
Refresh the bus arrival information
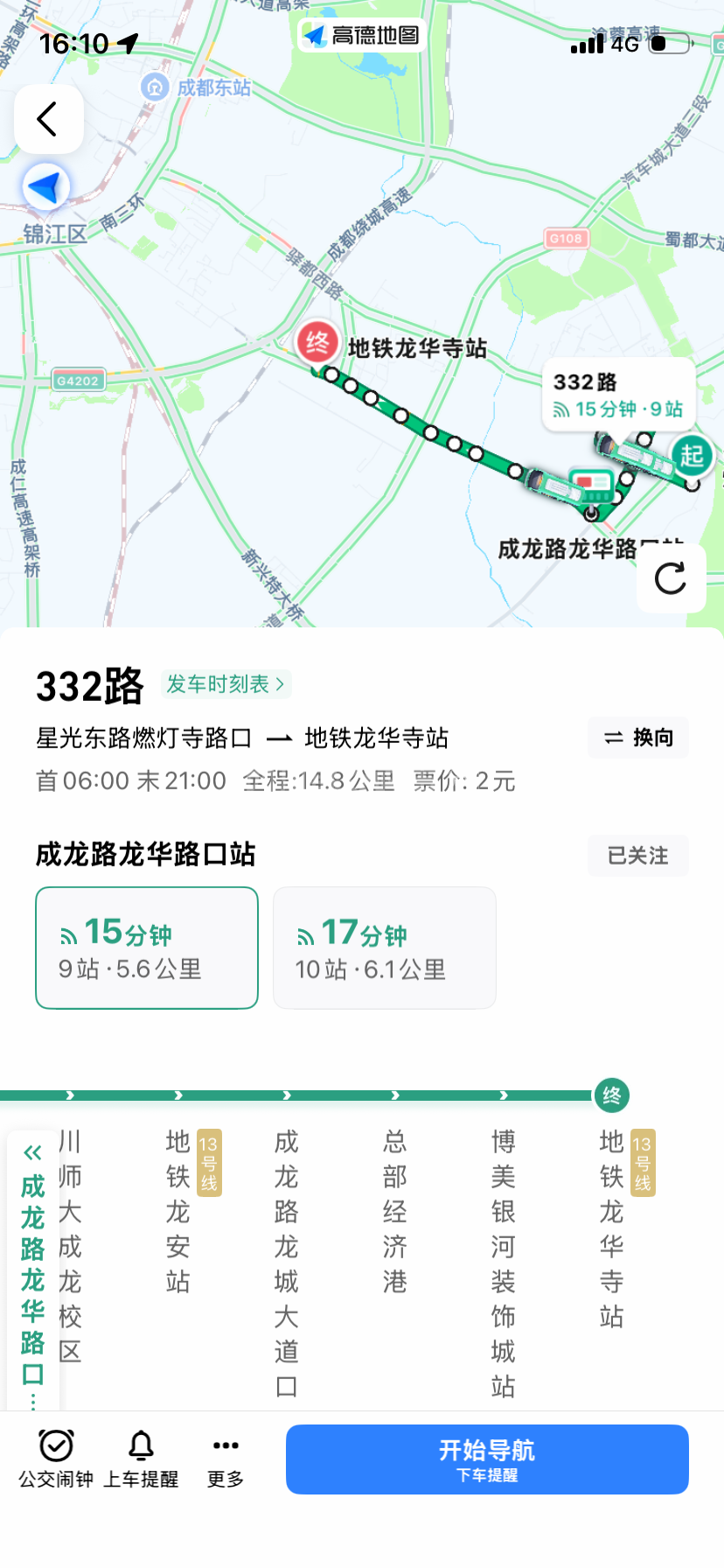[671, 578]
